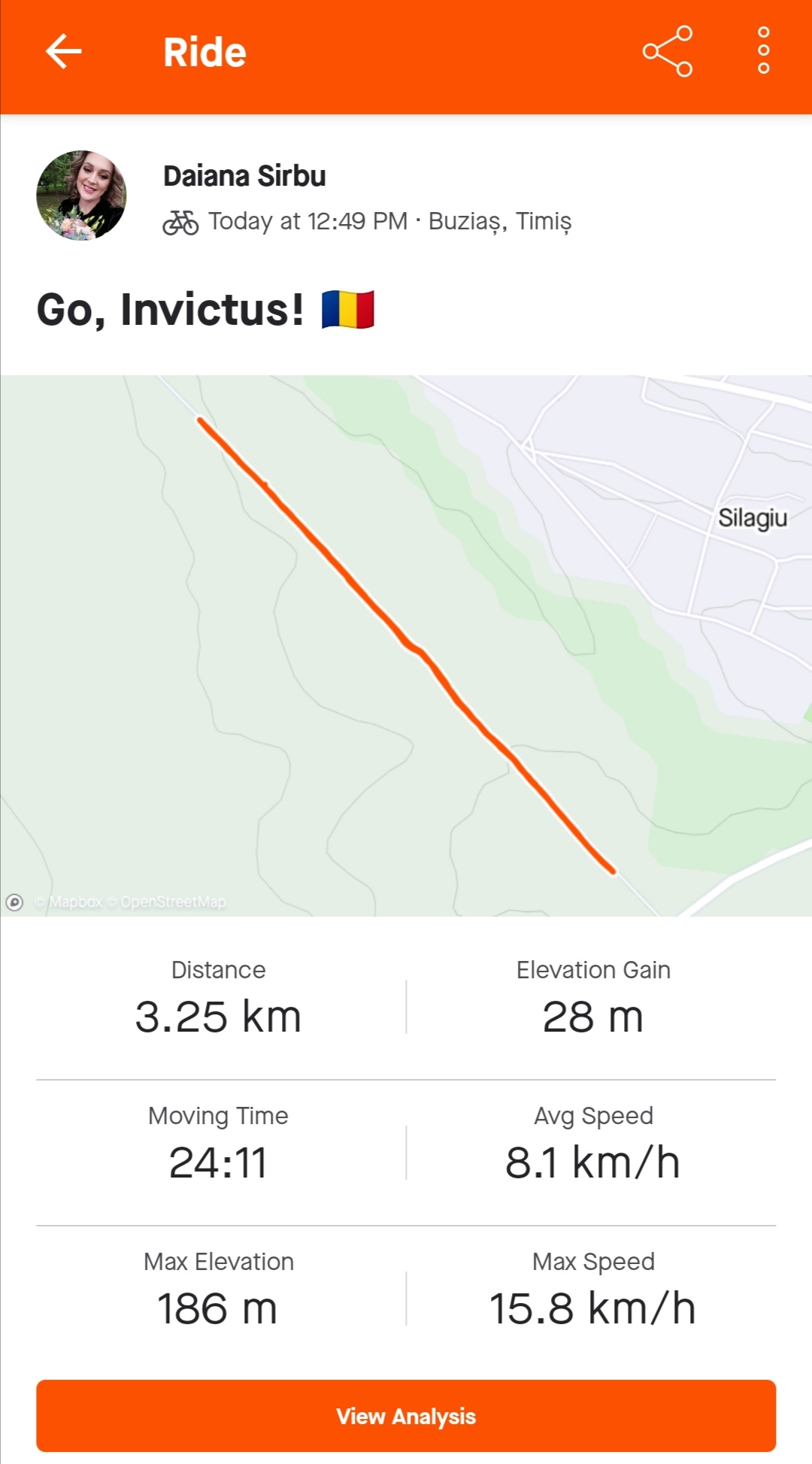812x1464 pixels.
Task: Tap the View Analysis button
Action: click(x=406, y=1415)
